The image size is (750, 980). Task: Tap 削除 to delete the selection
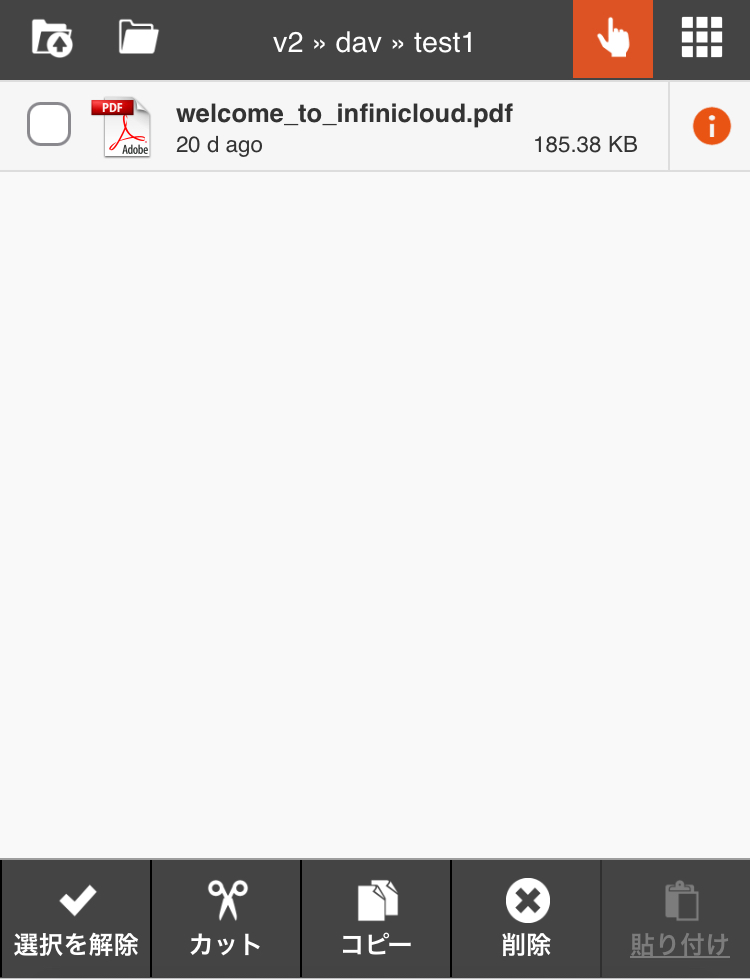click(526, 919)
